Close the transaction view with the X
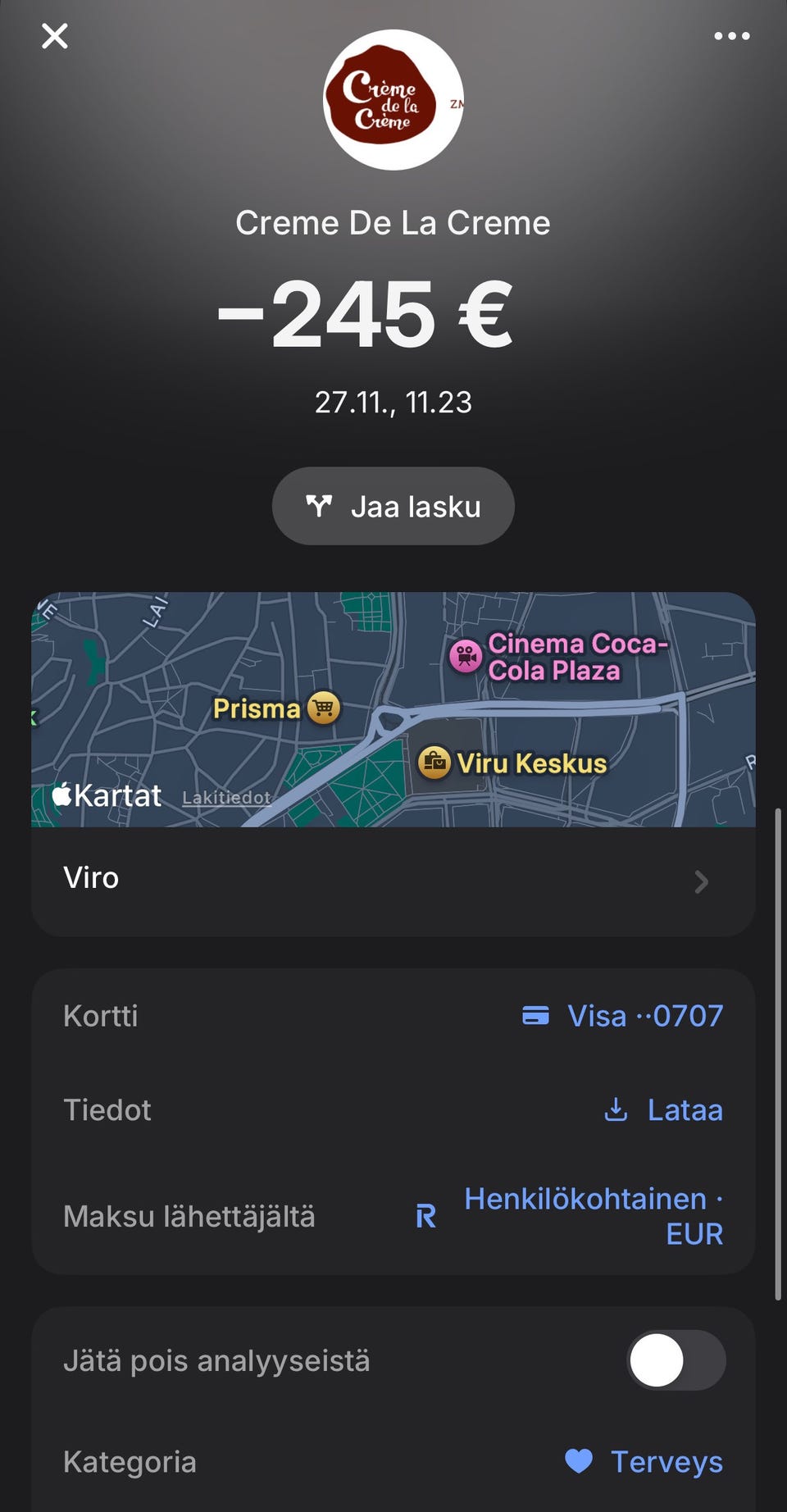This screenshot has width=787, height=1512. coord(53,36)
